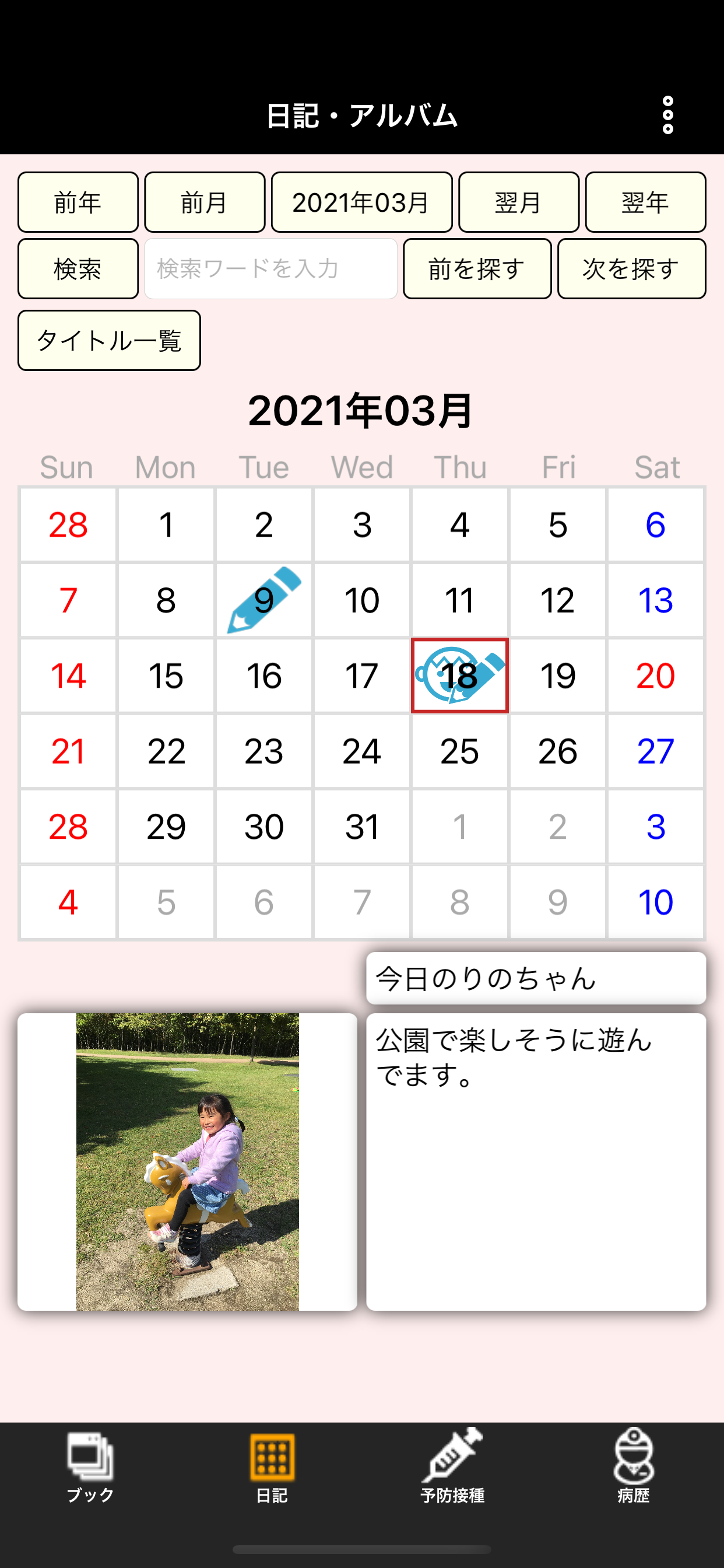Go to previous year with 前年
Screen dimensions: 724x1568
tap(78, 202)
